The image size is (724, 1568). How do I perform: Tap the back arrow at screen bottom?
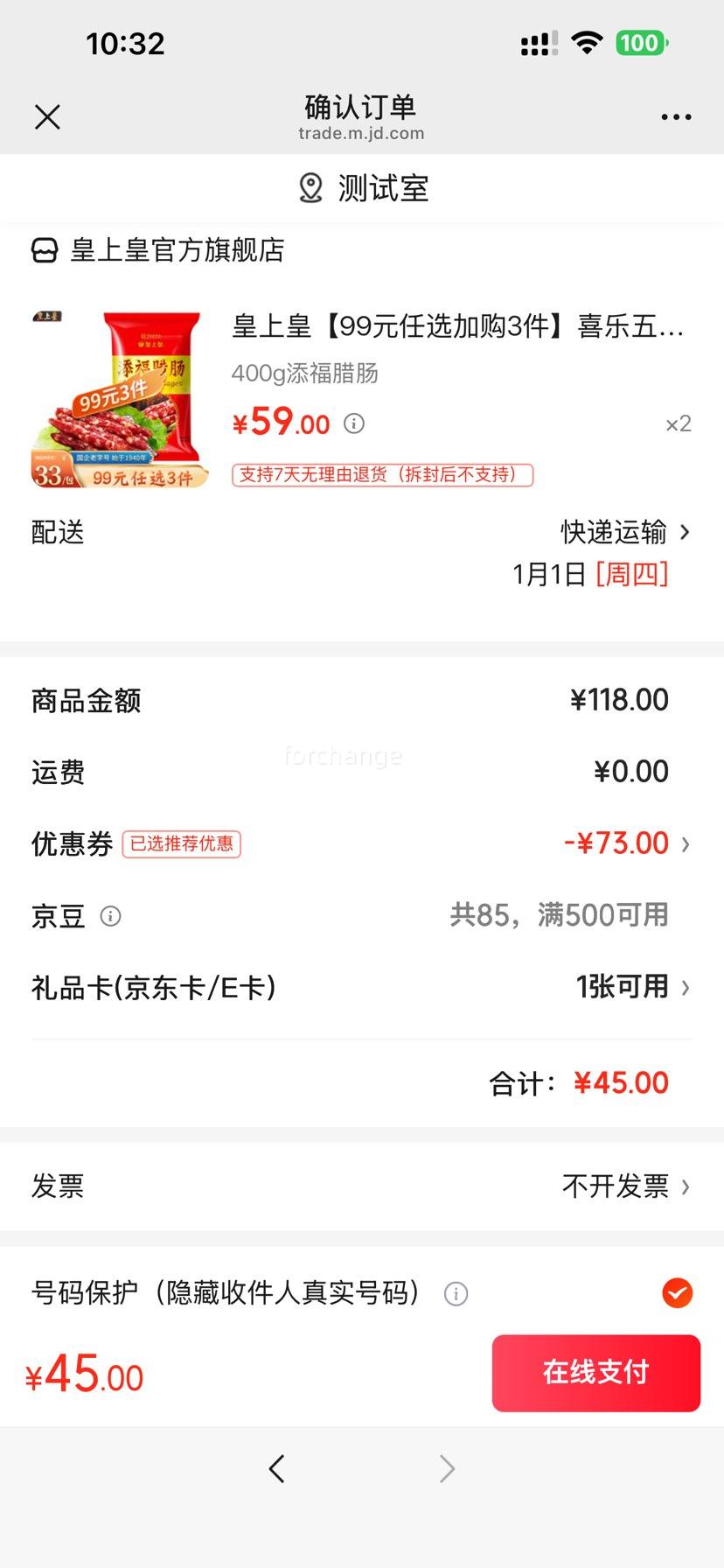pyautogui.click(x=277, y=1468)
